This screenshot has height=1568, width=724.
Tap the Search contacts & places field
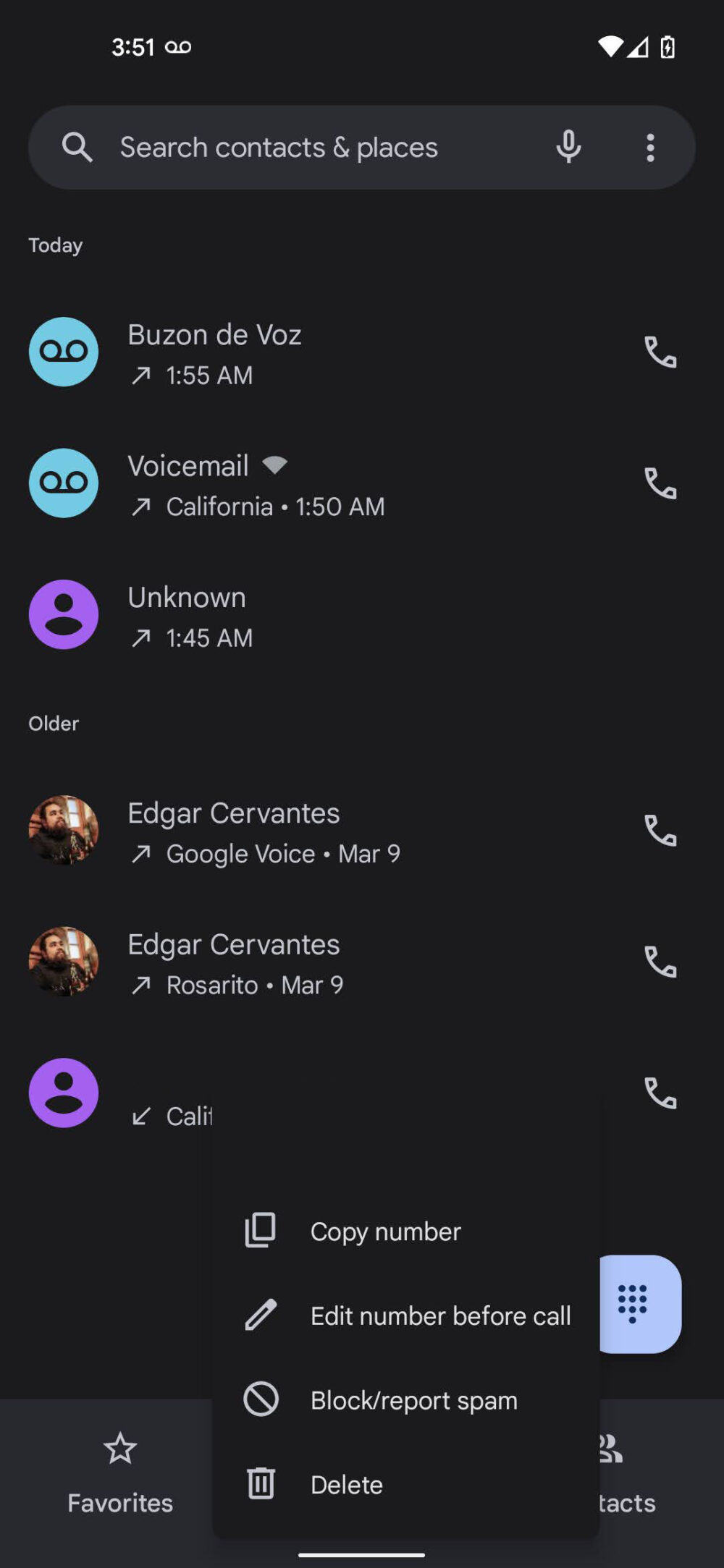(279, 147)
